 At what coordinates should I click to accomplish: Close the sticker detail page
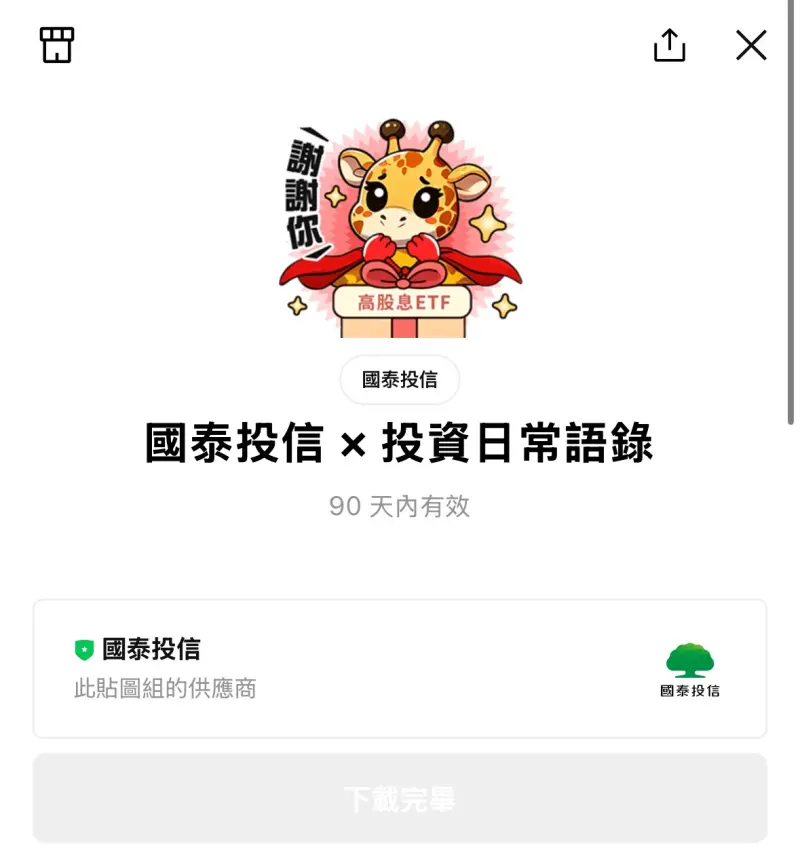click(x=750, y=45)
